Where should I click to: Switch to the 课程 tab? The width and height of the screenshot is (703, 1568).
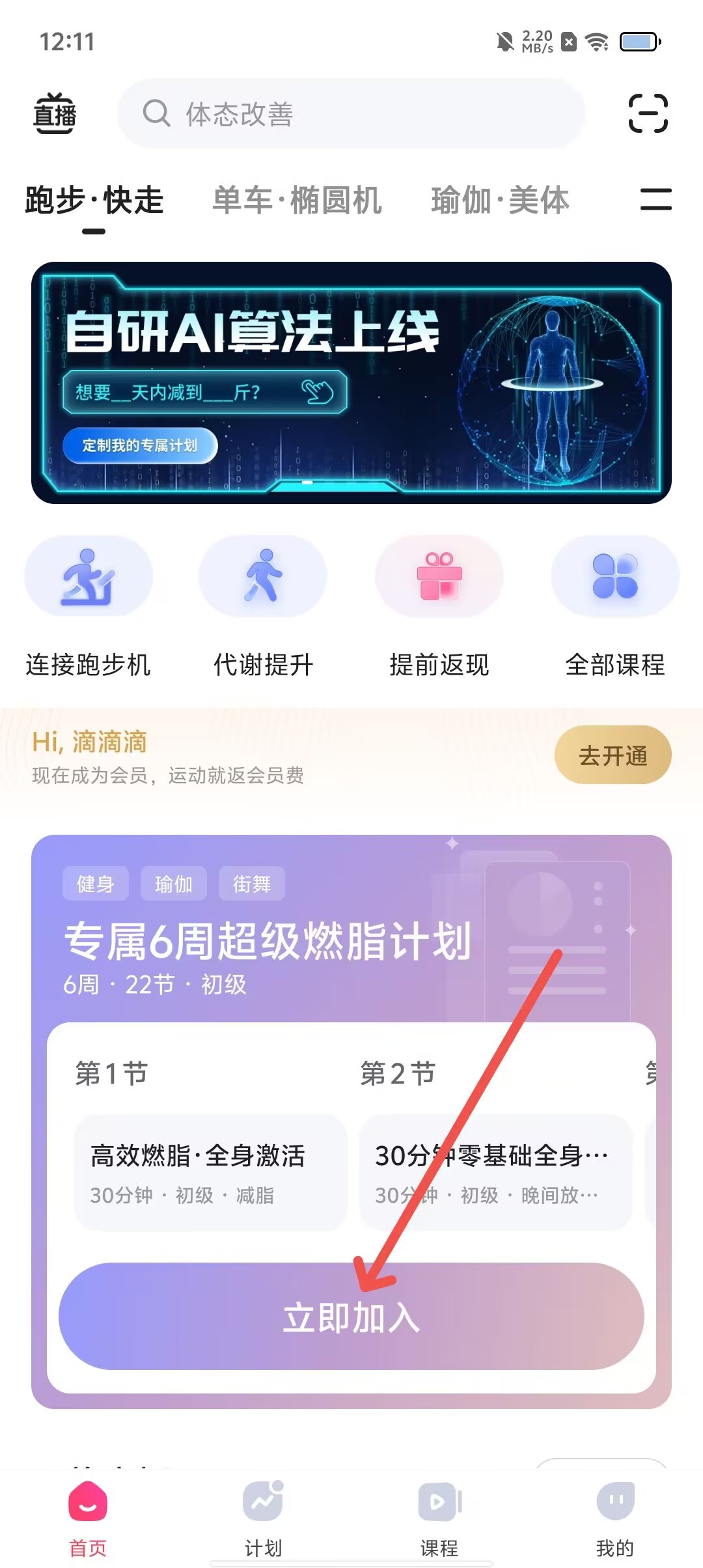point(439,1519)
